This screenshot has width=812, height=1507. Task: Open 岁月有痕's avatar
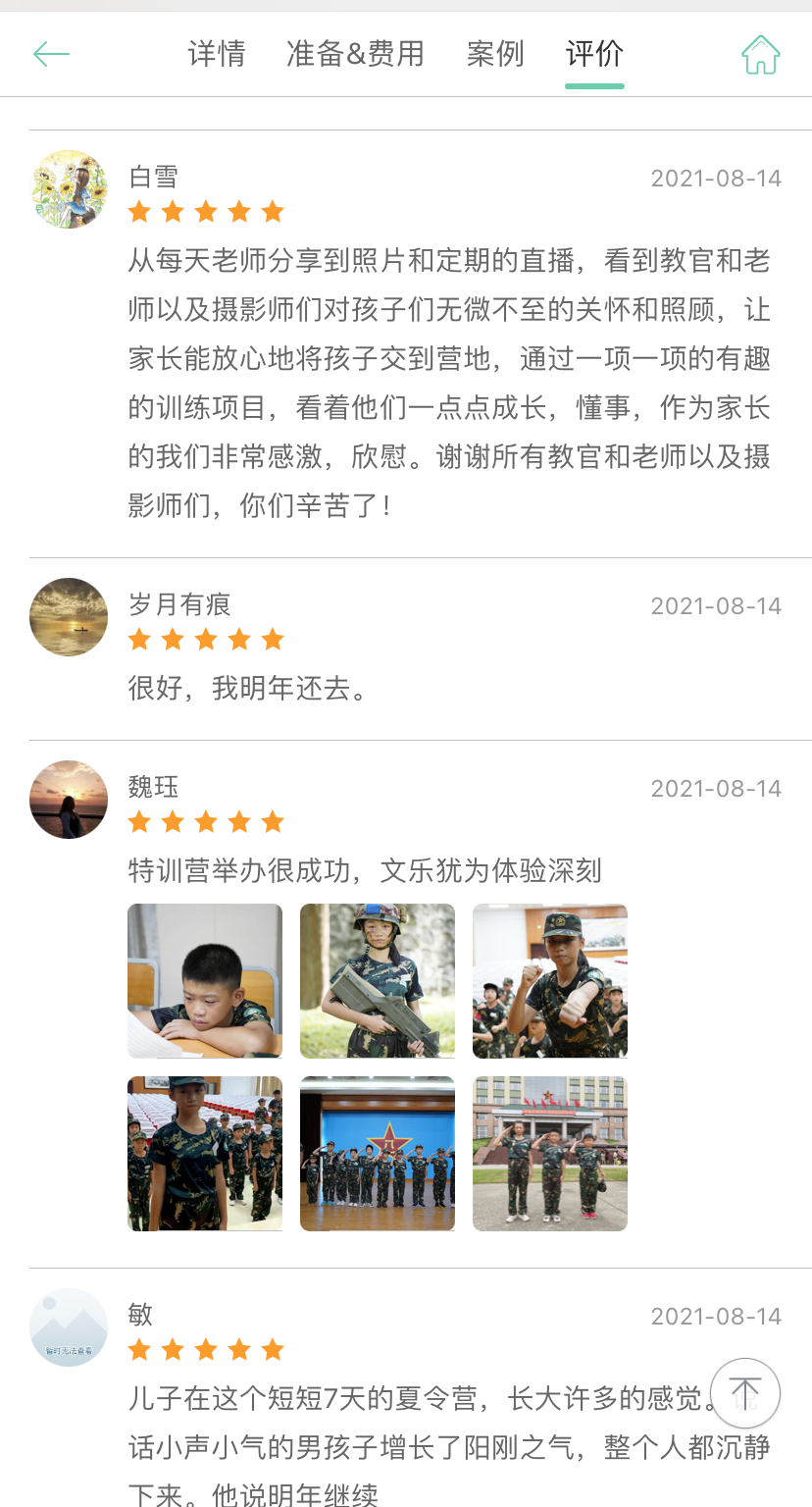[69, 617]
